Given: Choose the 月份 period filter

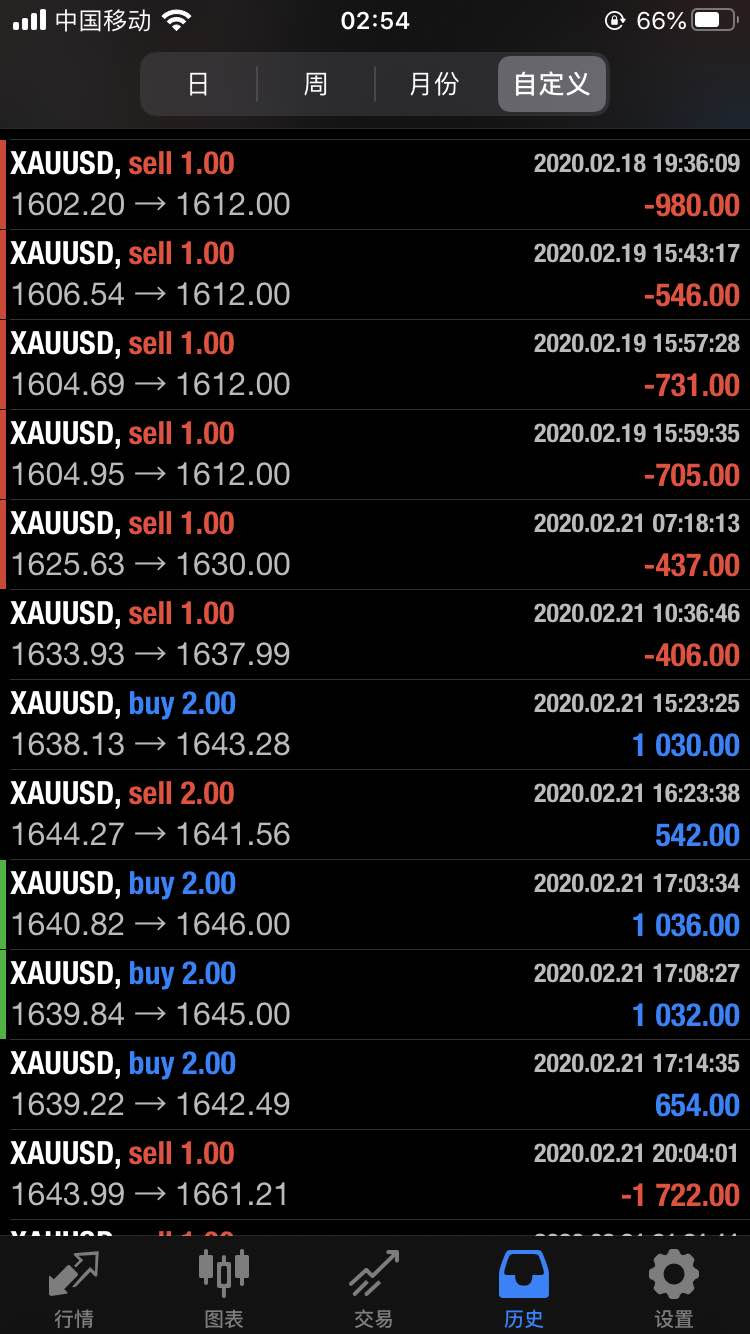Looking at the screenshot, I should pyautogui.click(x=434, y=84).
